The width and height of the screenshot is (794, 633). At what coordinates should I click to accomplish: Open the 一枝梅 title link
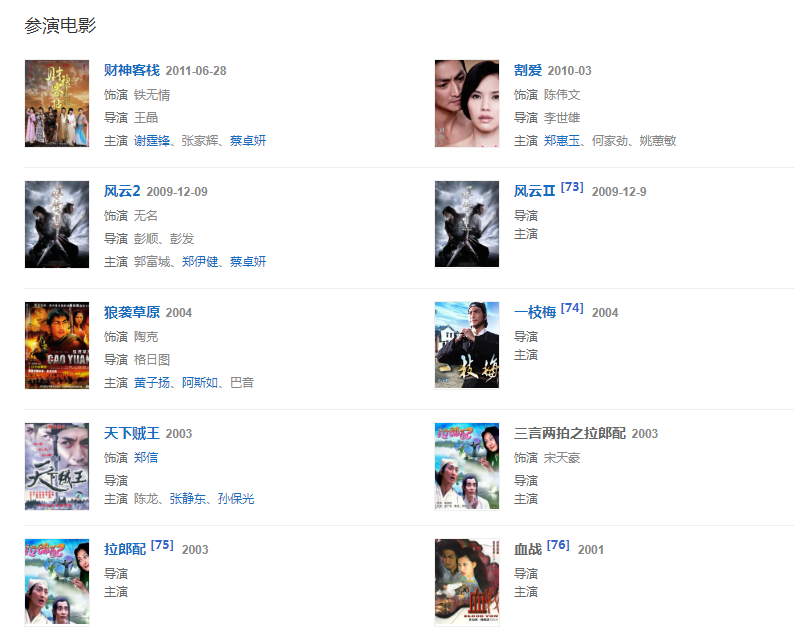click(x=534, y=312)
